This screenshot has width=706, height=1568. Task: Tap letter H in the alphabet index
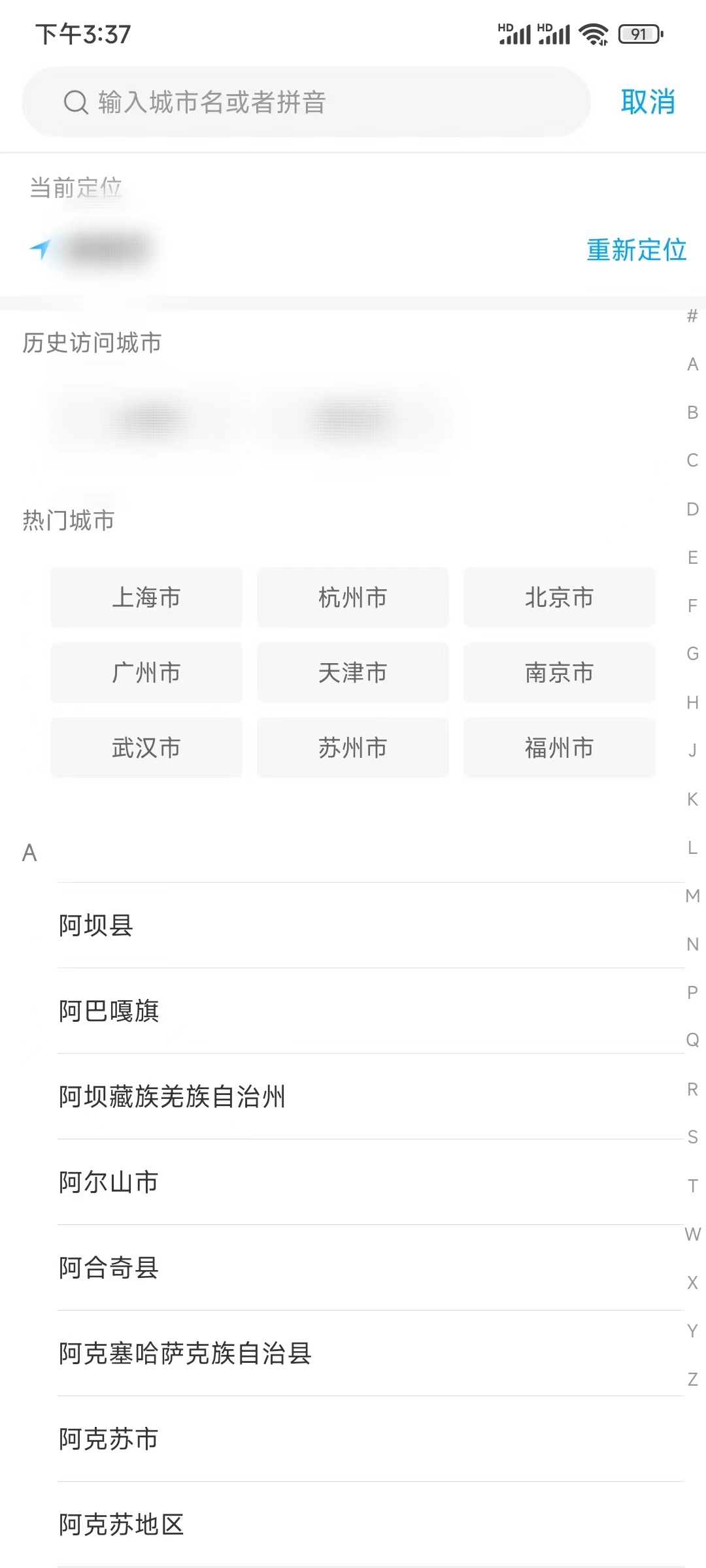pos(691,702)
